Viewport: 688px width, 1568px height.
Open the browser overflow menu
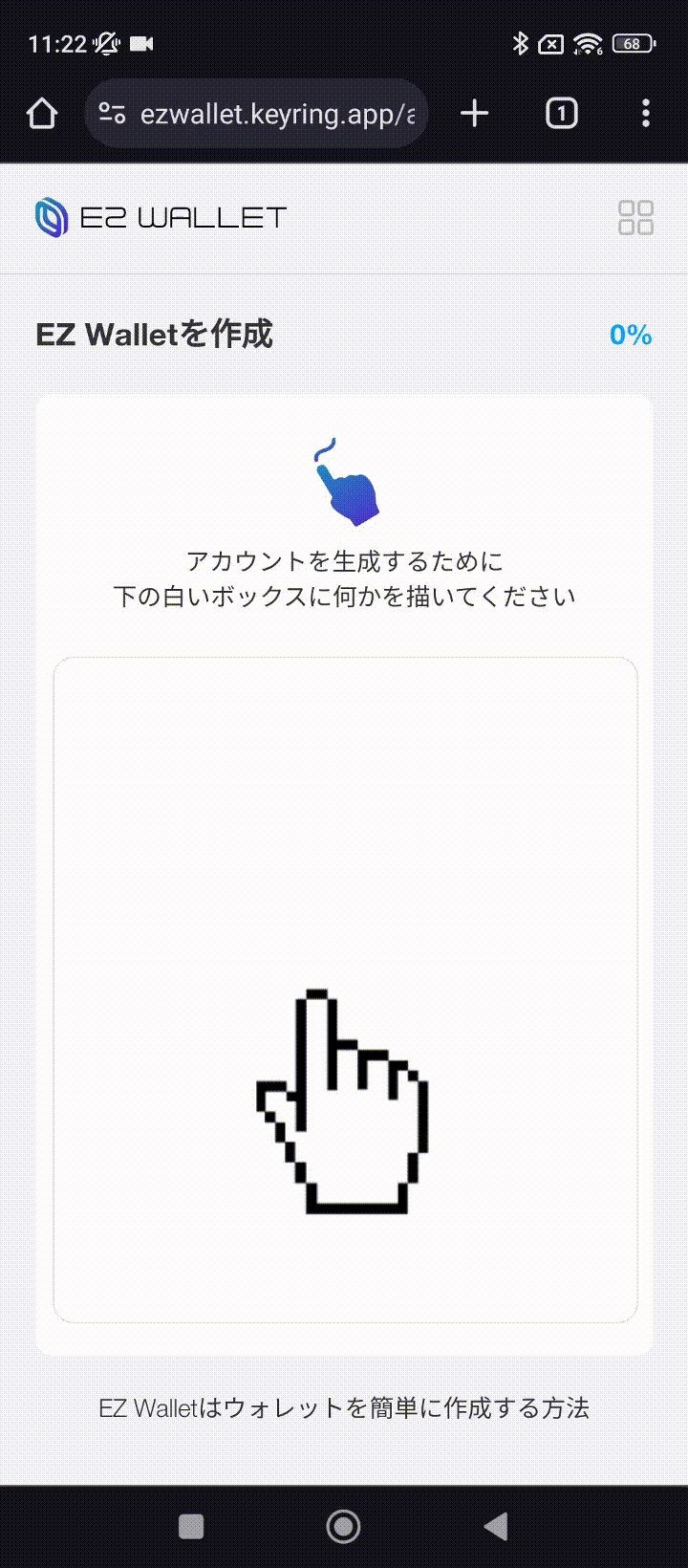click(646, 115)
